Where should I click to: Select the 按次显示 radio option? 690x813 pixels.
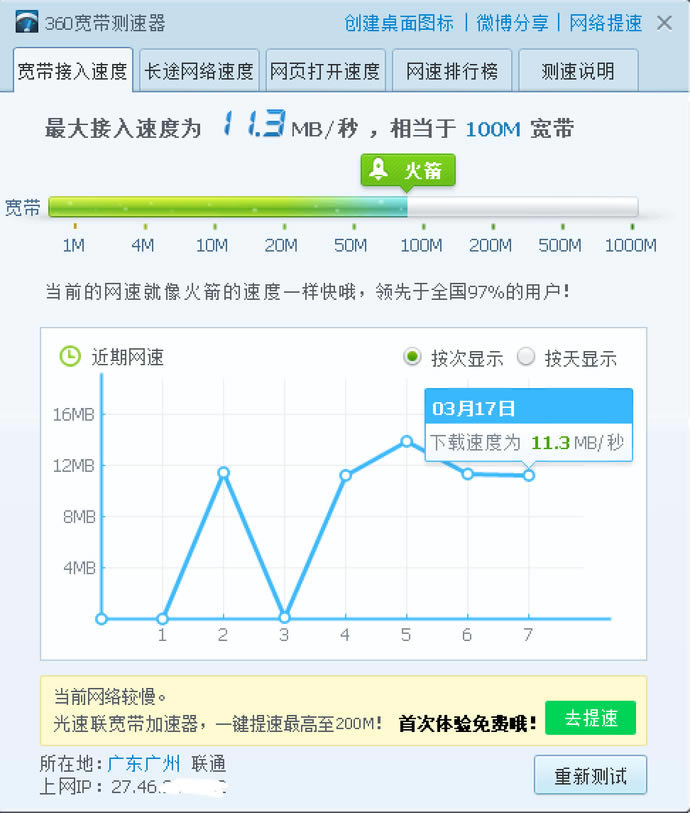coord(412,357)
